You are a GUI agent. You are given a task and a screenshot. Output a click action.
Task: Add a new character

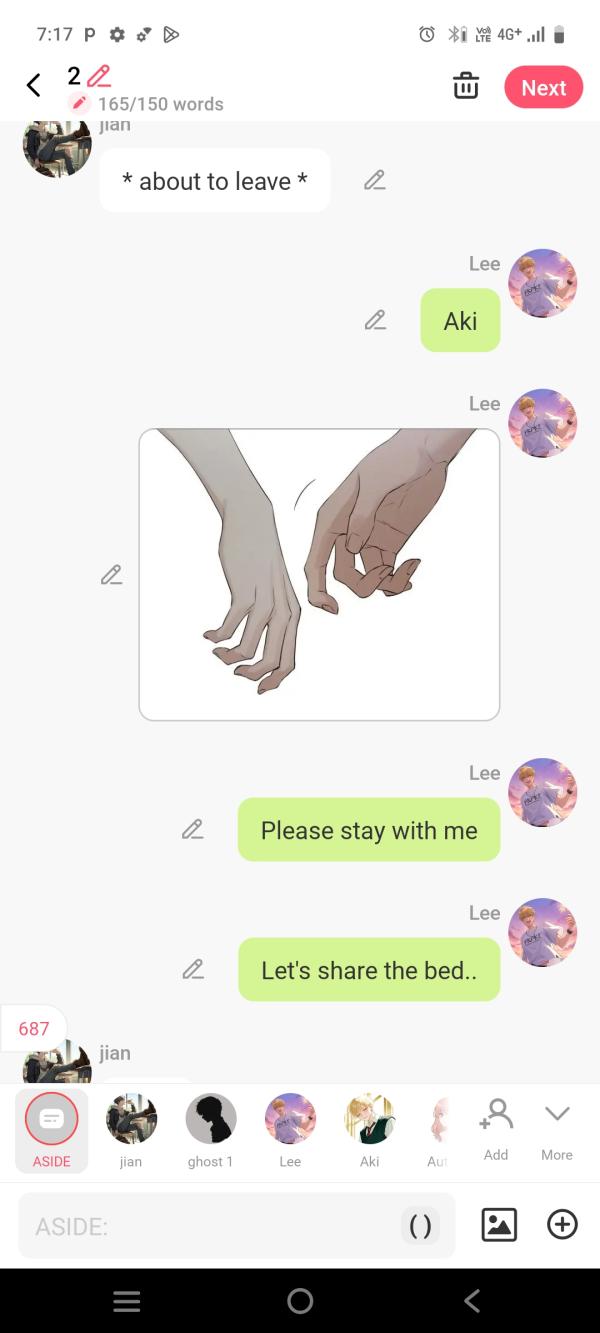click(496, 1128)
